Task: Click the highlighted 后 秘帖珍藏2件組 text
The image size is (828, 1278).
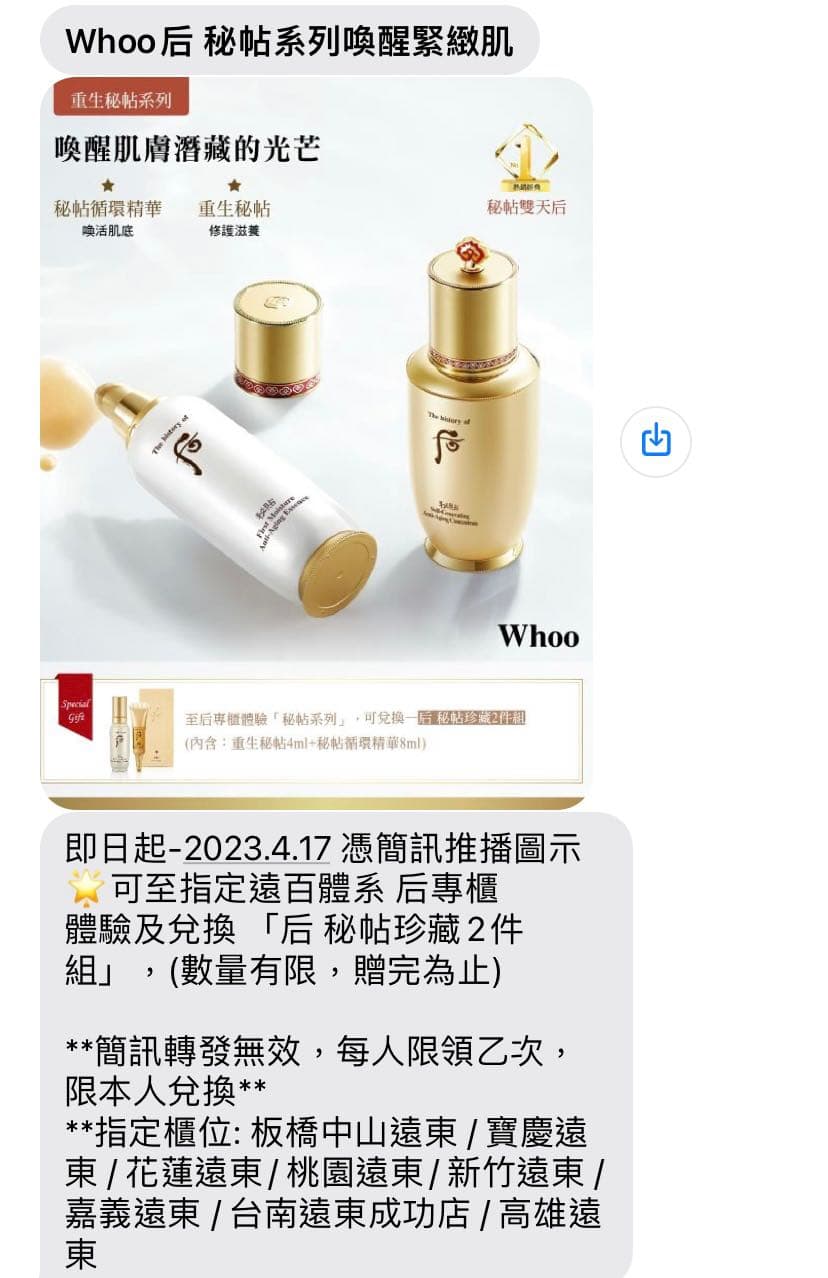Action: (x=474, y=717)
